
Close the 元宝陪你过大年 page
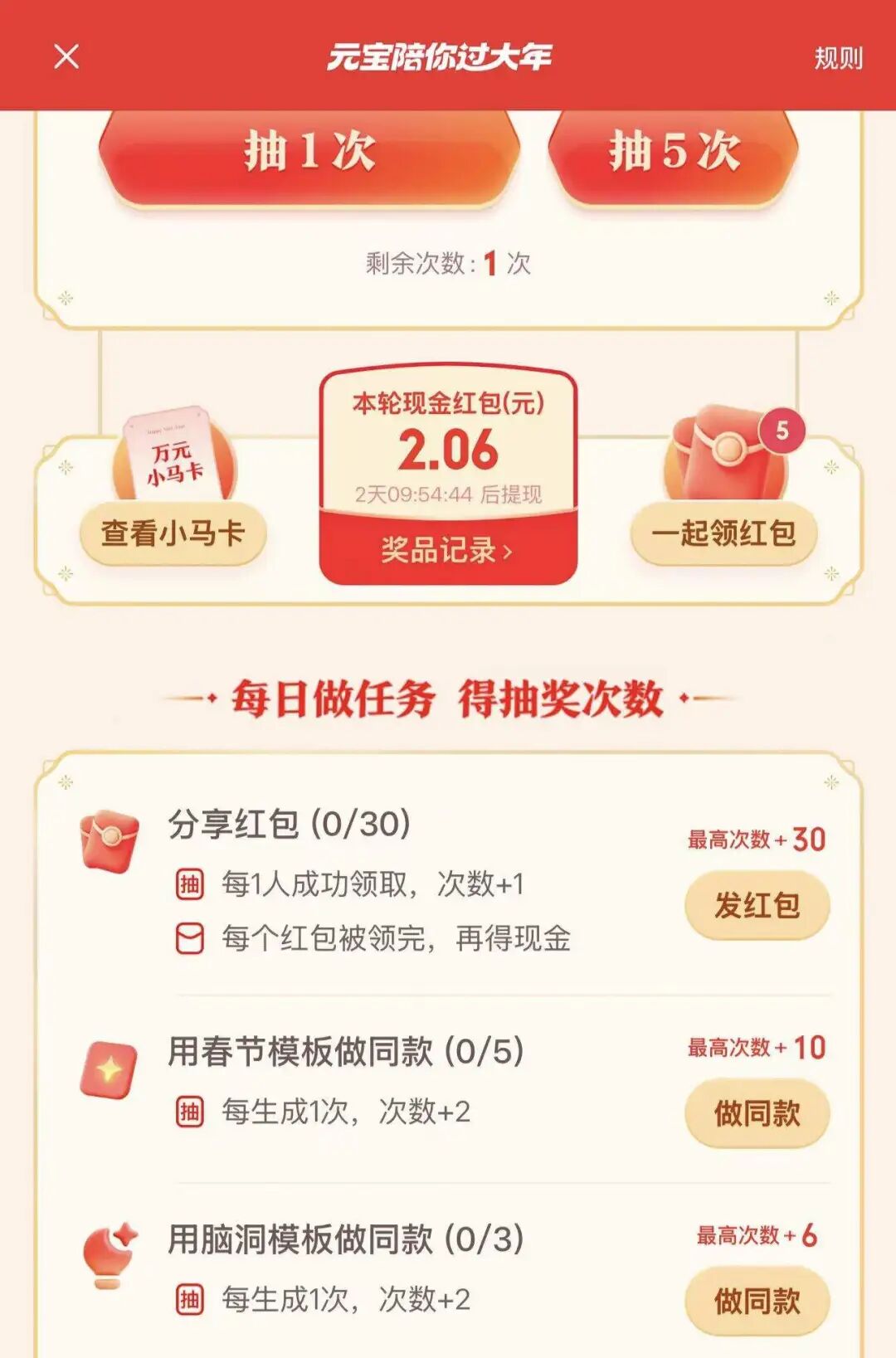66,57
